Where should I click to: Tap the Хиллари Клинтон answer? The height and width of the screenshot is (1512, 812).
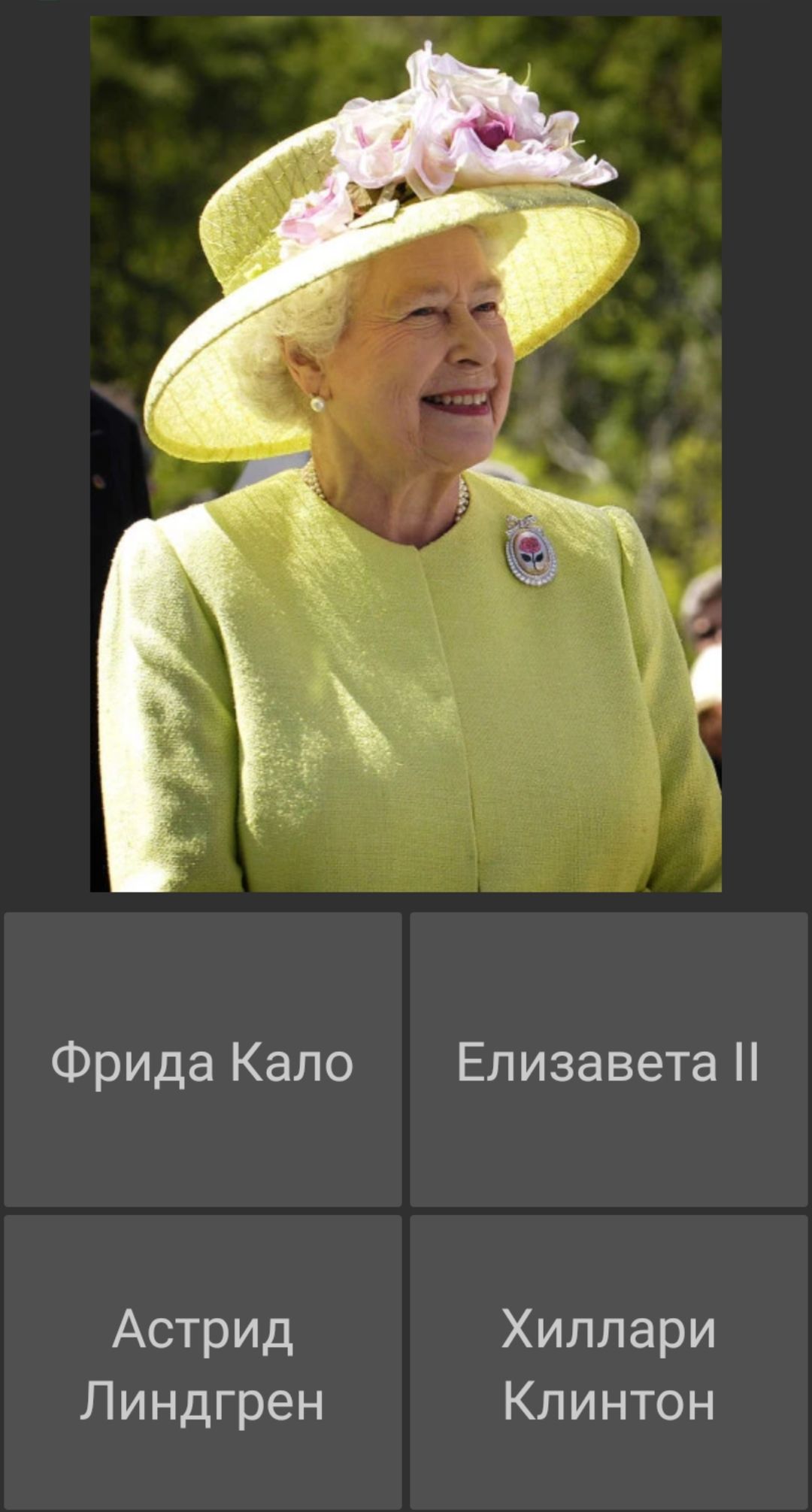(x=608, y=1362)
